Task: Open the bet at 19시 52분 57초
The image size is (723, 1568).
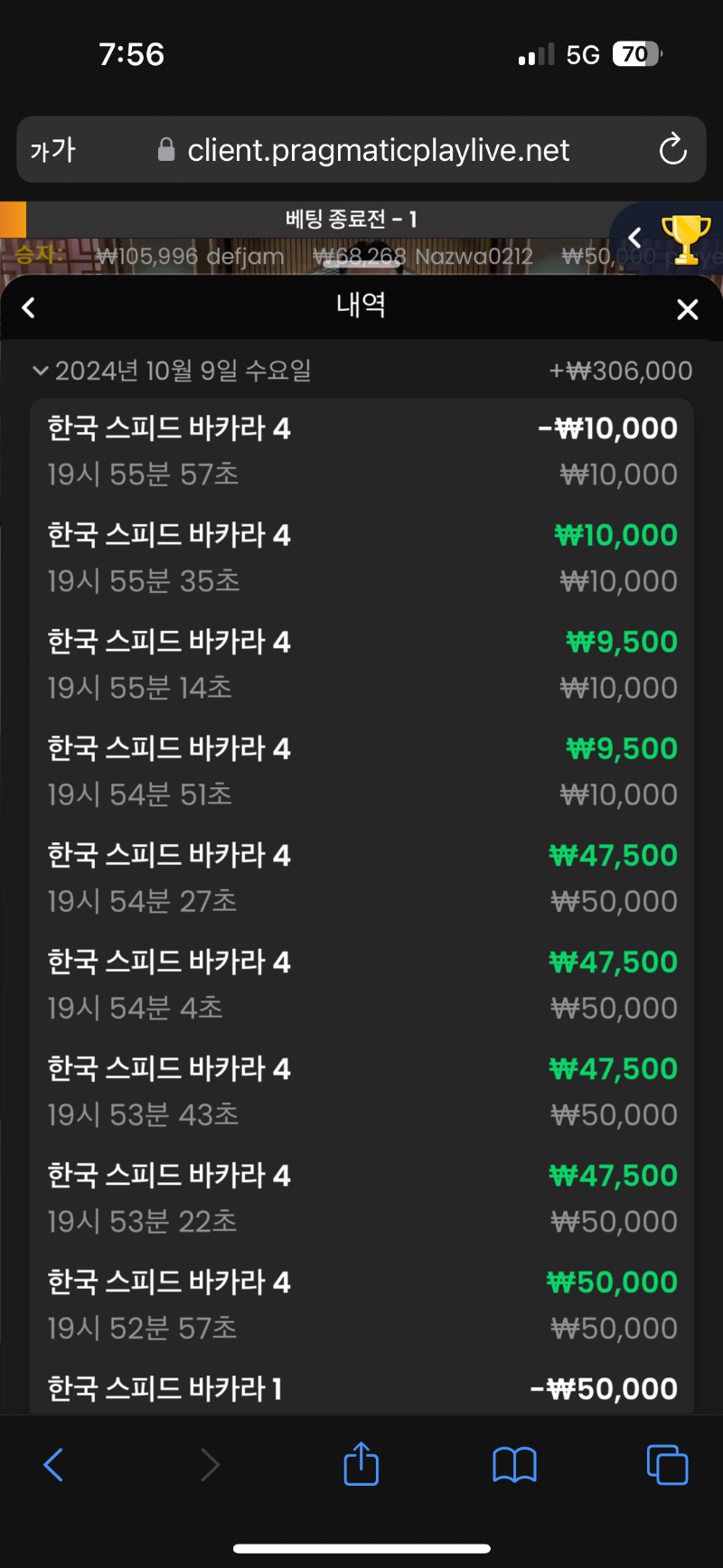Action: (361, 1305)
